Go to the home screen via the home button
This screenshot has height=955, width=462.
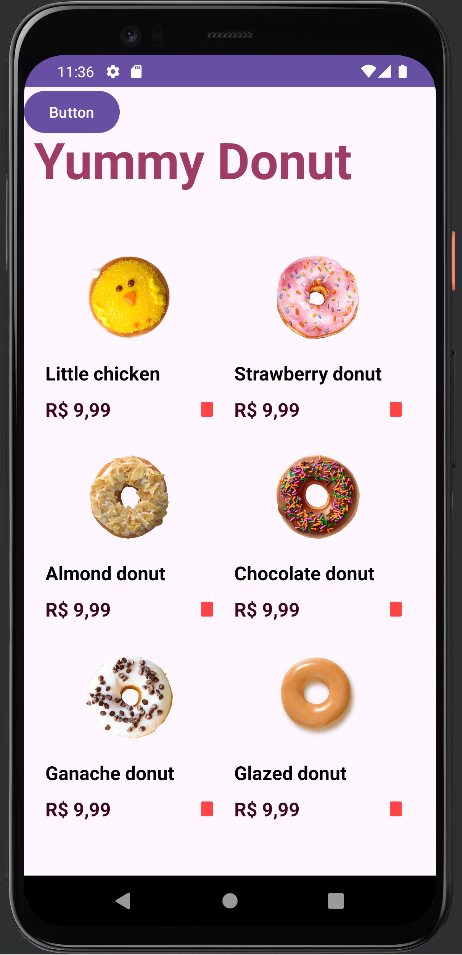coord(229,901)
